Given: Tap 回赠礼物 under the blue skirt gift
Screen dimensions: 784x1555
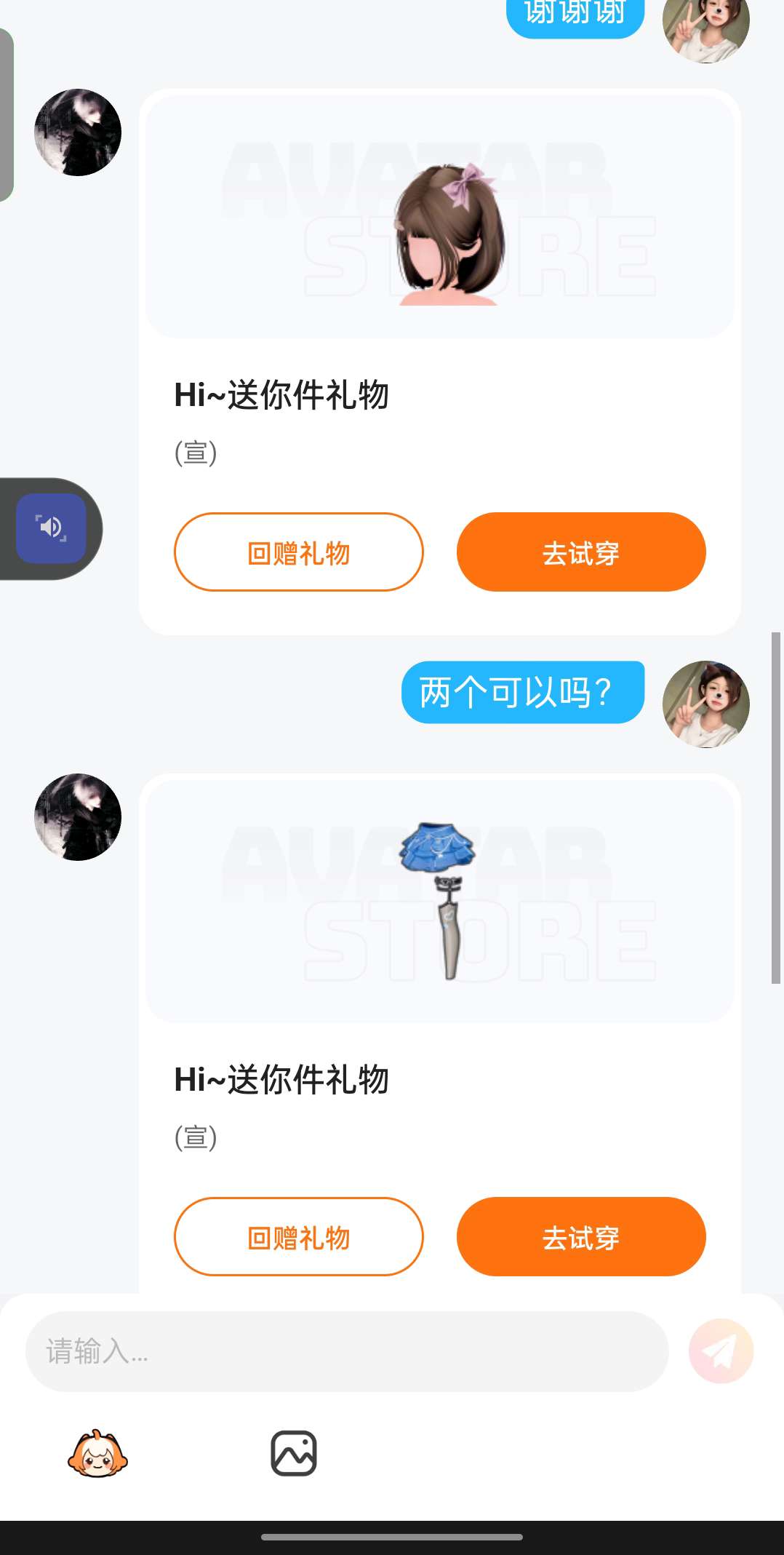Looking at the screenshot, I should pyautogui.click(x=298, y=1236).
